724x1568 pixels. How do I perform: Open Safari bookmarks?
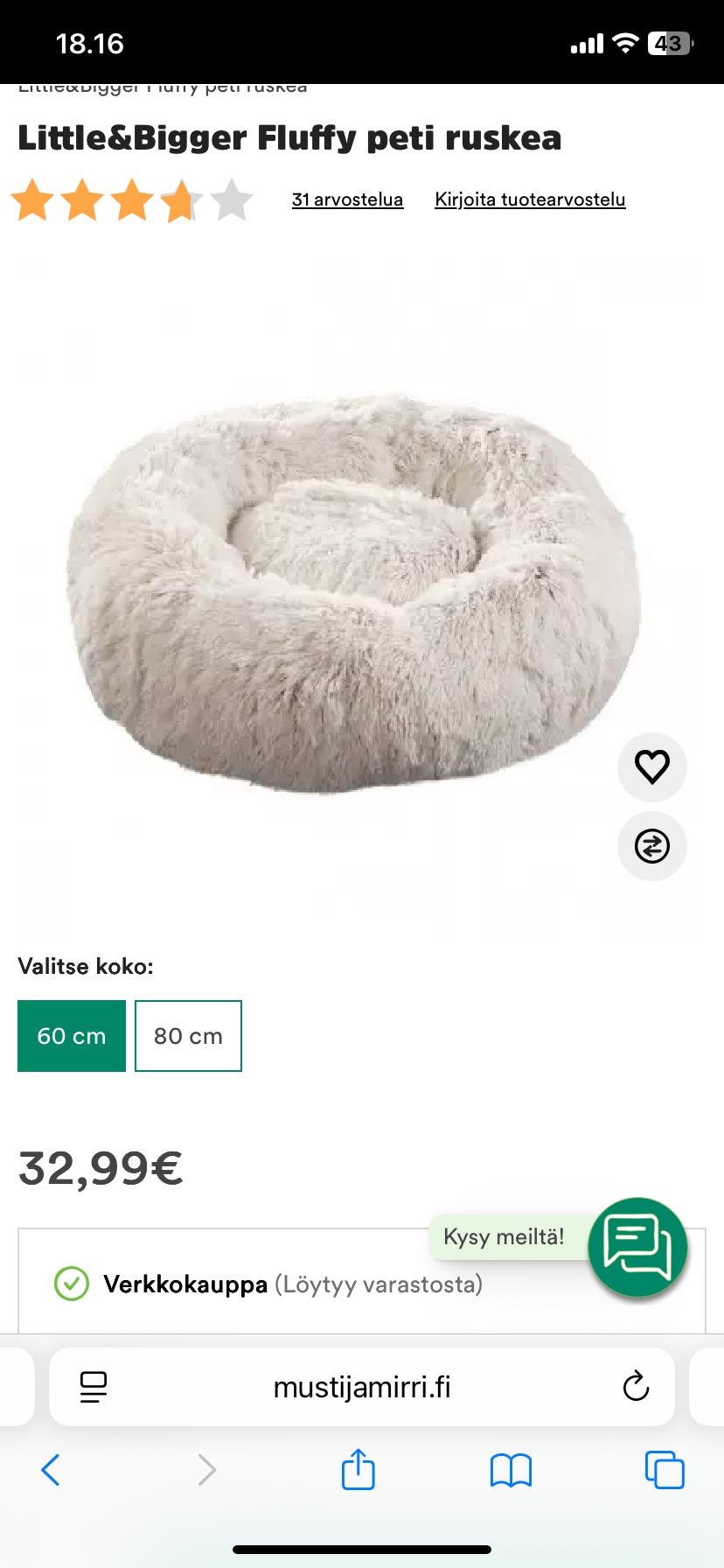512,1470
